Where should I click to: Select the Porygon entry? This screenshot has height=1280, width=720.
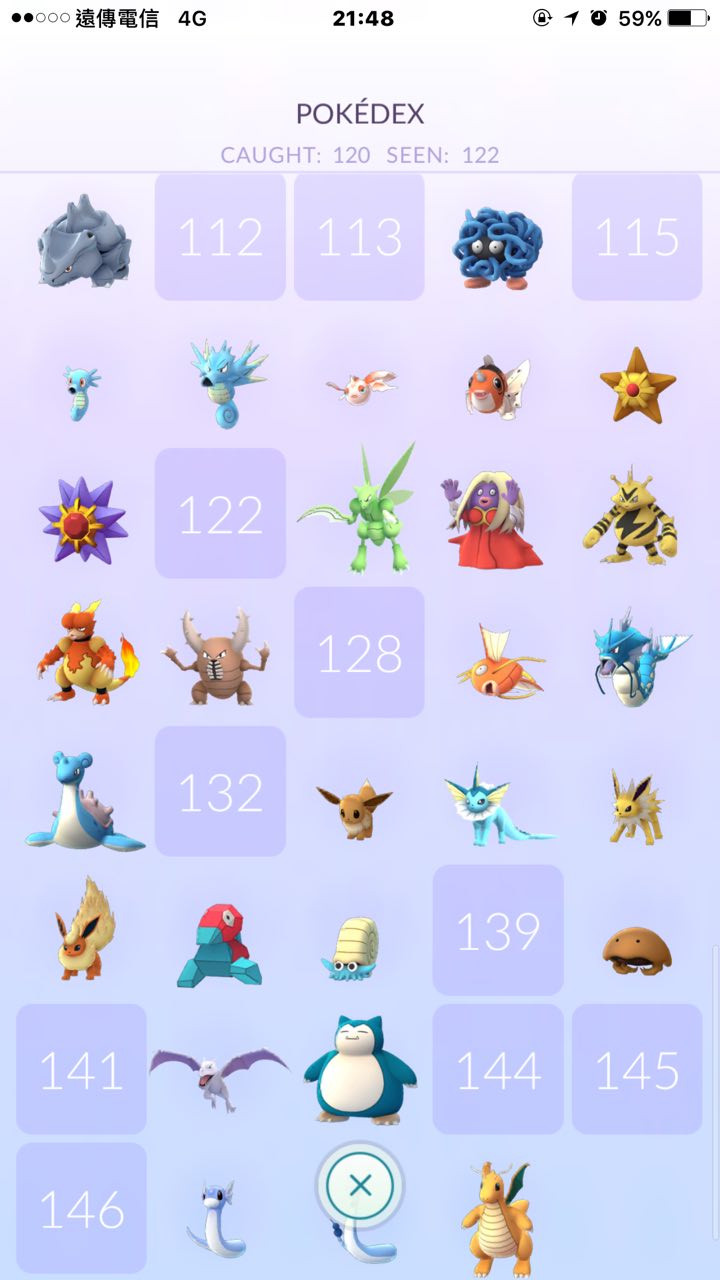click(219, 945)
